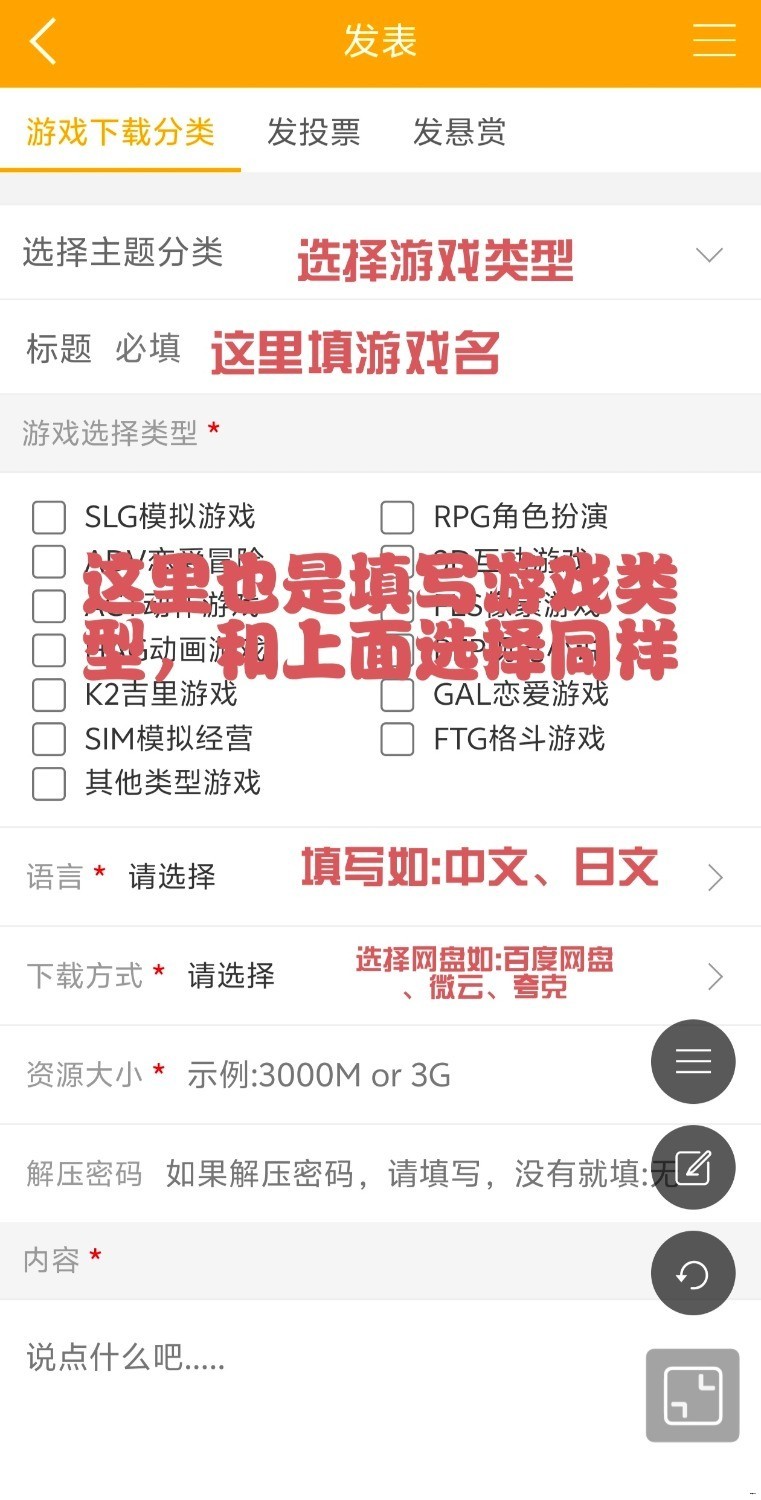Enable the RPG角色扮演 option
Image resolution: width=761 pixels, height=1500 pixels.
[x=396, y=517]
